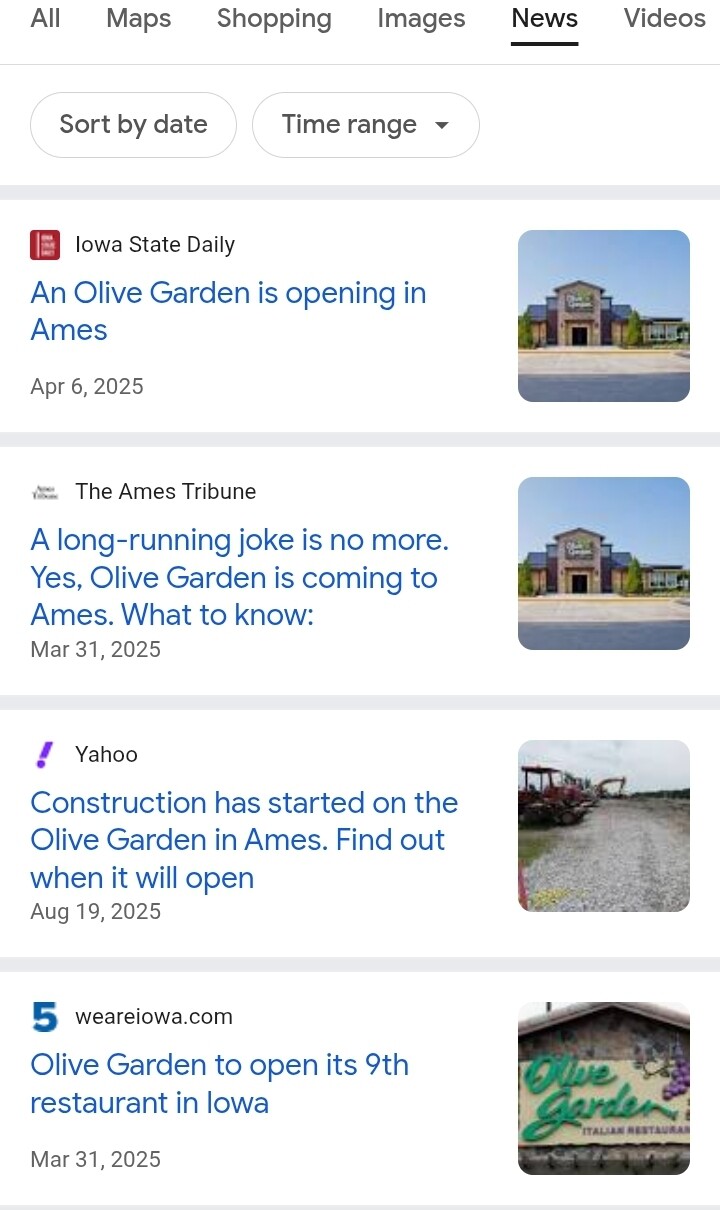Tap the Sort by date chip
The height and width of the screenshot is (1210, 720).
tap(133, 125)
